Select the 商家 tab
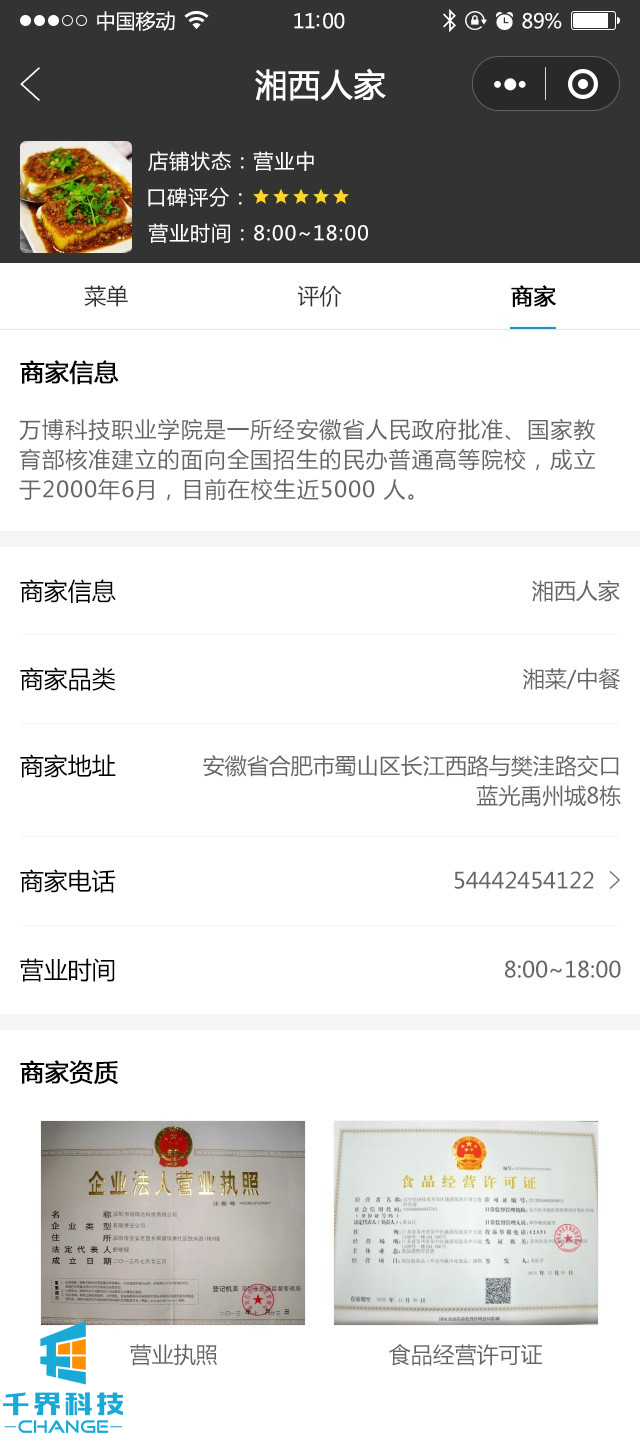The height and width of the screenshot is (1437, 640). click(533, 297)
